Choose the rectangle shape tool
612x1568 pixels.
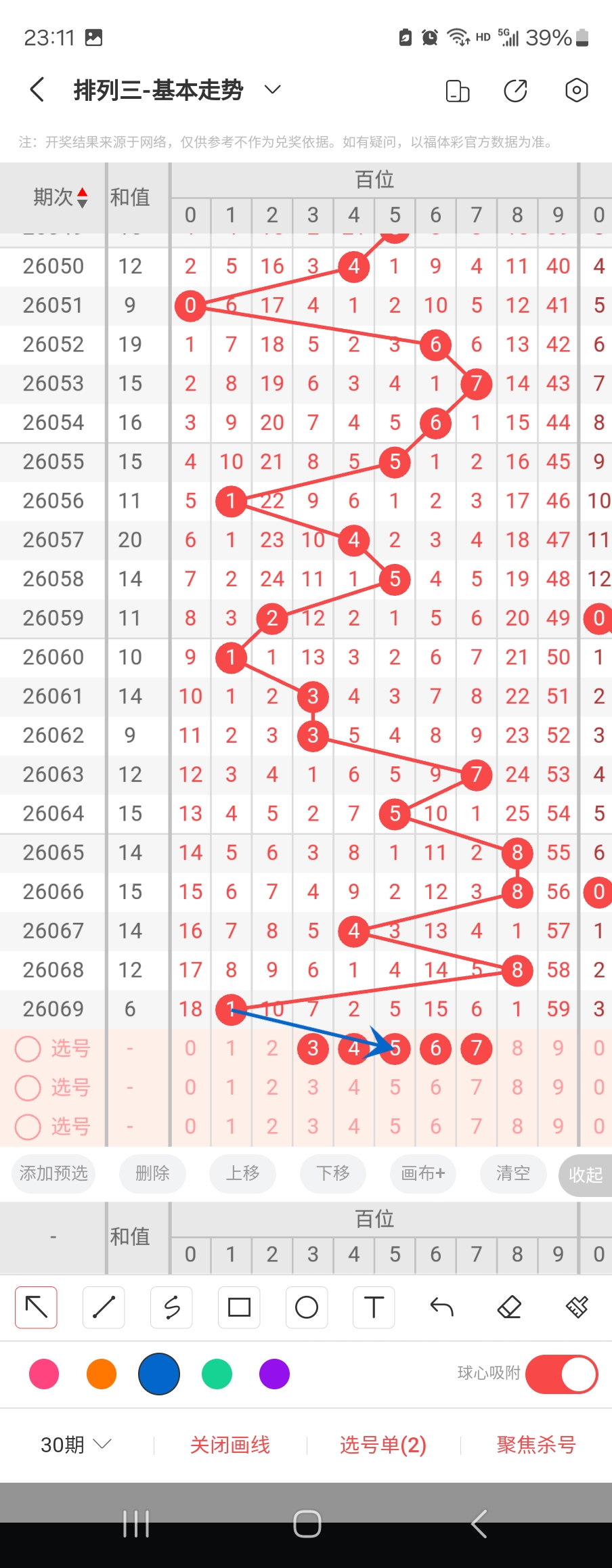[239, 1307]
